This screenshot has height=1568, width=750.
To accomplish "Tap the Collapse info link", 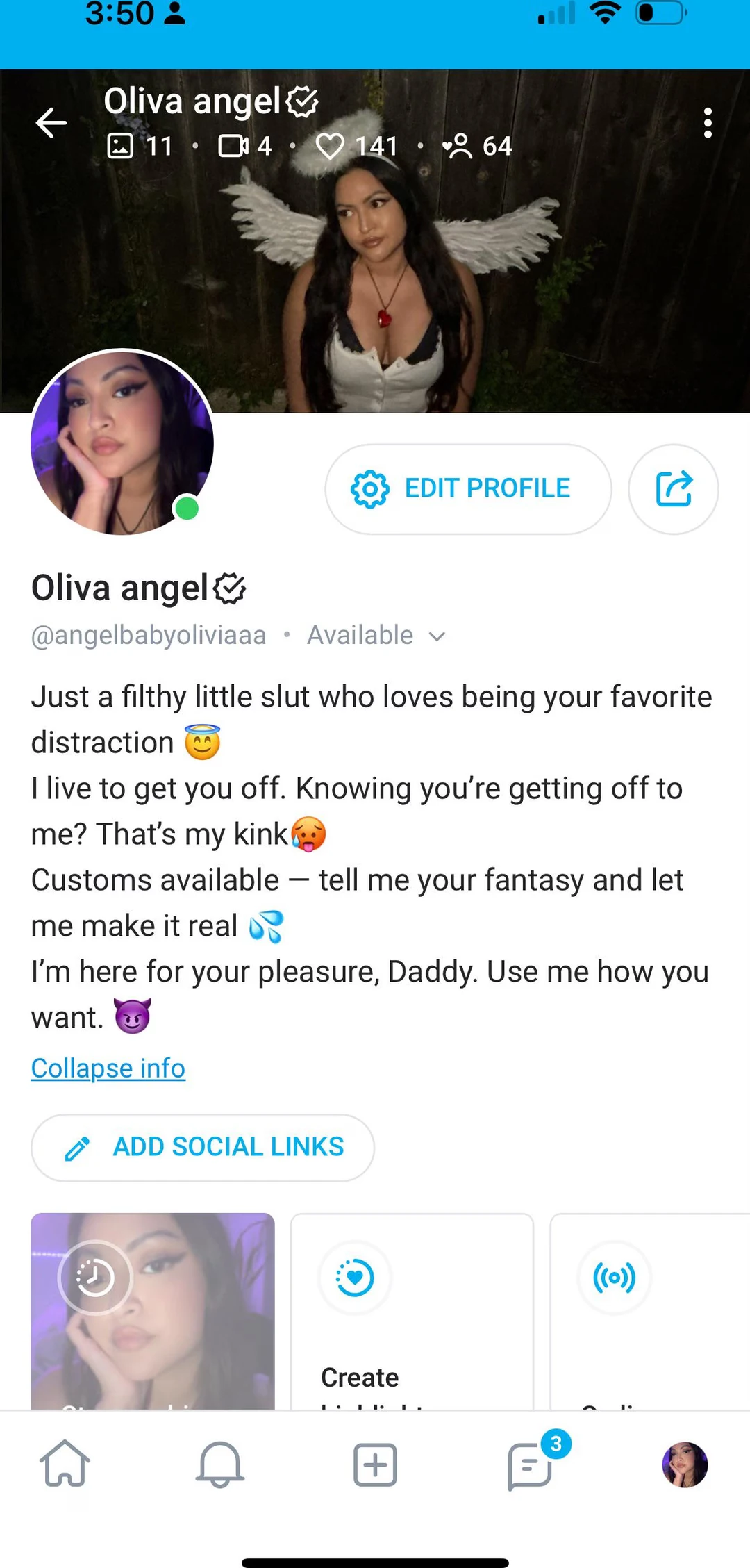I will 108,1068.
